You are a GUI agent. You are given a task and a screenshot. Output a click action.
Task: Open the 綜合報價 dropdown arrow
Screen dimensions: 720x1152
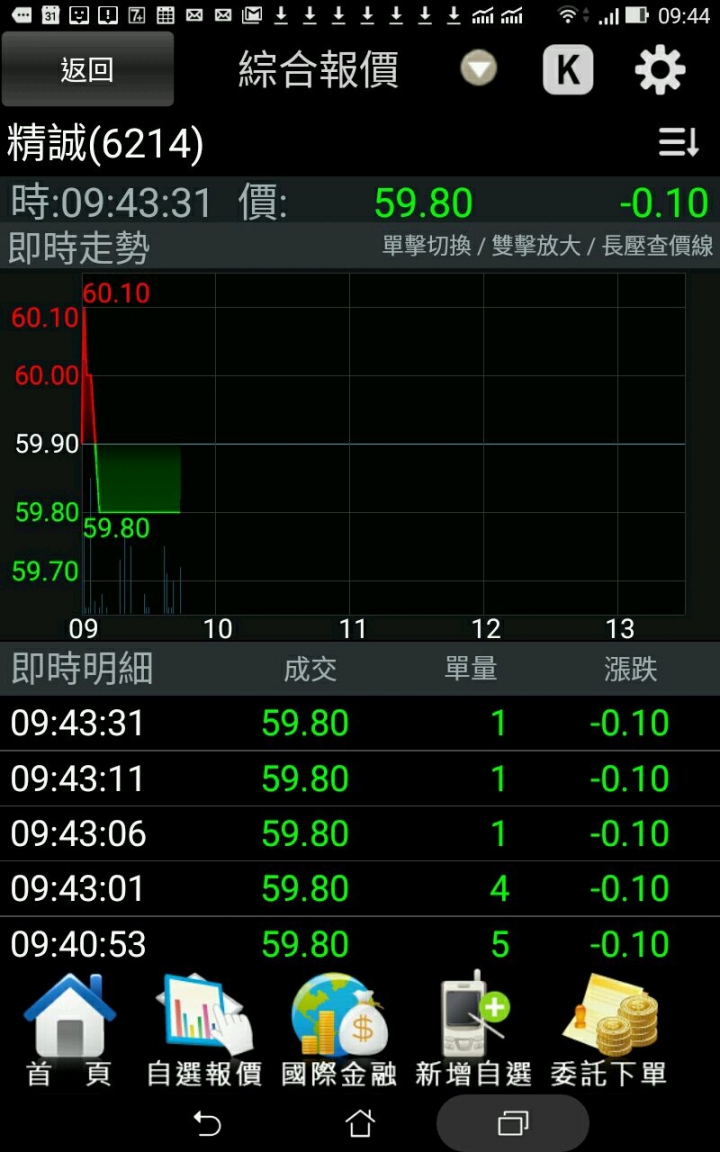pos(478,69)
